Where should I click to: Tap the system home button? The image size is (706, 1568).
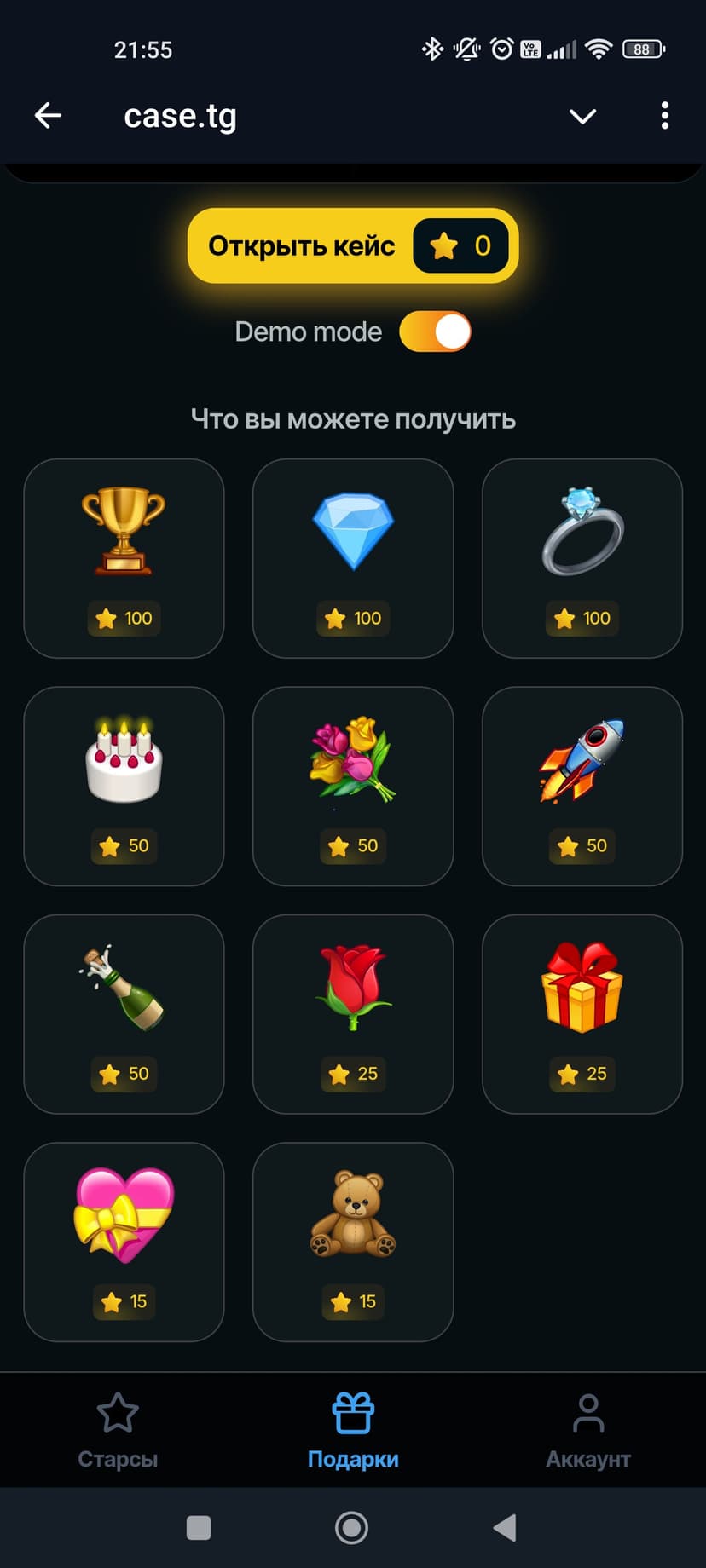352,1528
